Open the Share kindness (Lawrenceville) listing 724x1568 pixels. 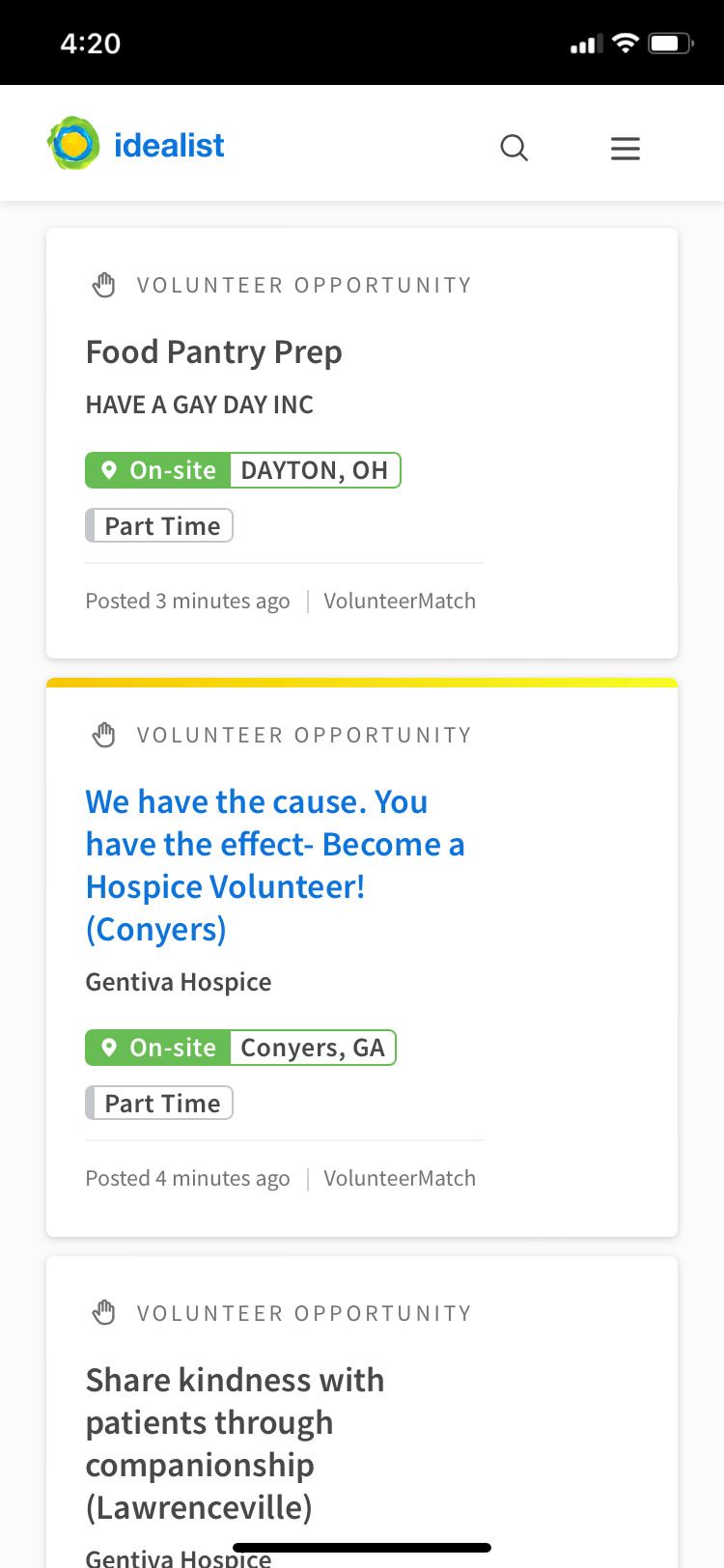coord(235,1442)
